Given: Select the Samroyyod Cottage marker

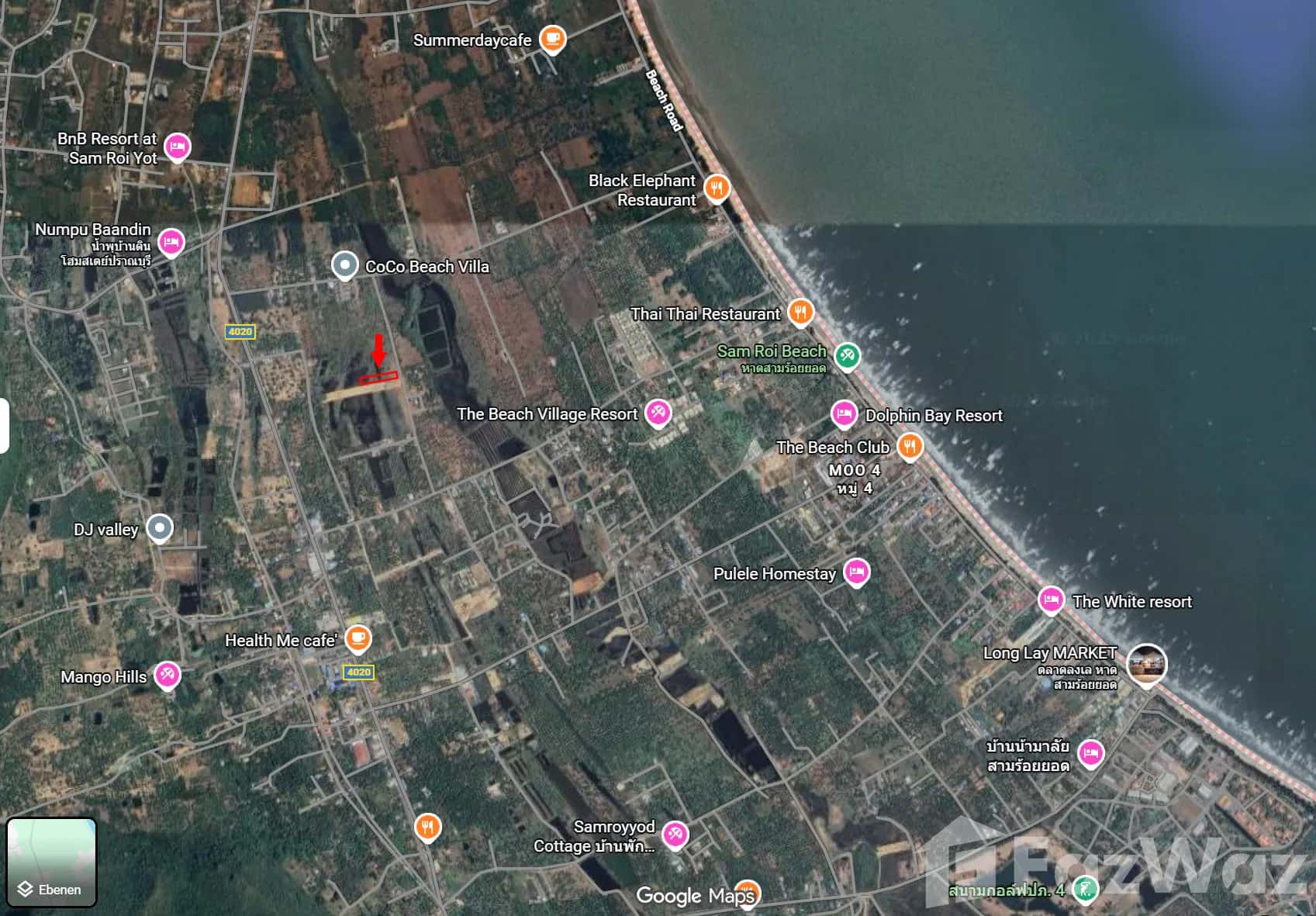Looking at the screenshot, I should tap(675, 834).
